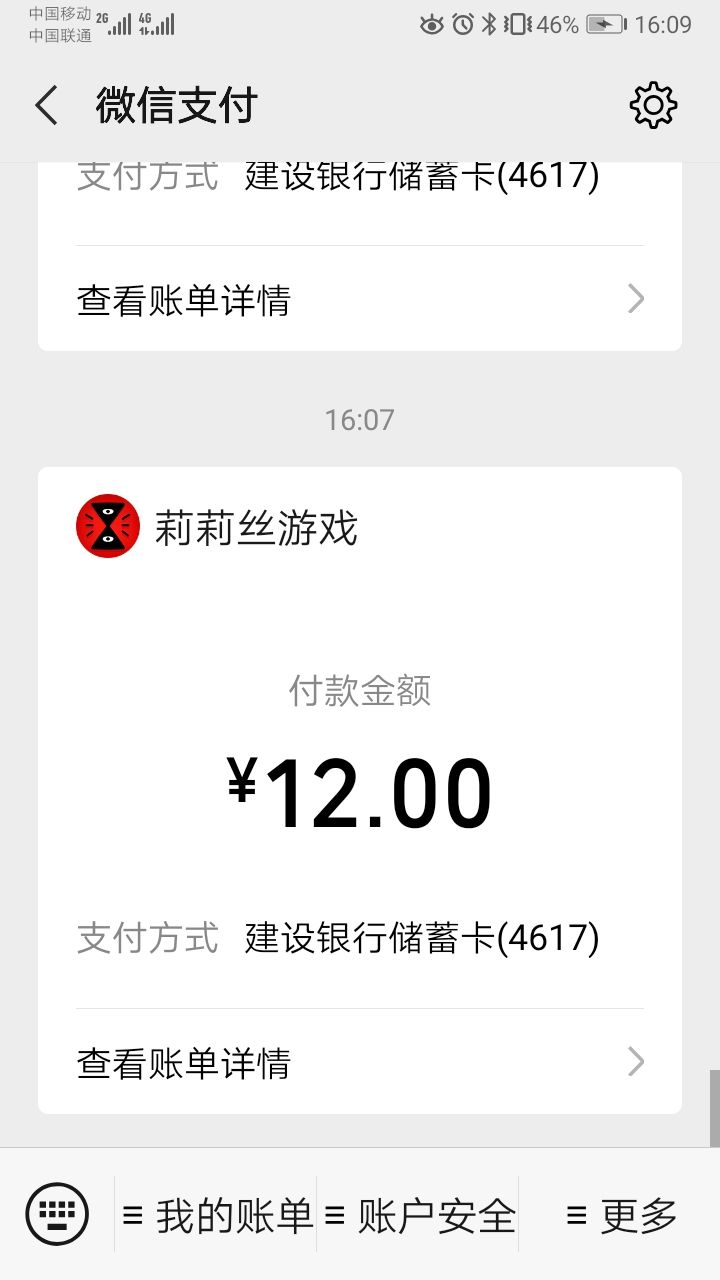This screenshot has width=720, height=1280.
Task: Click the 莉莉丝游戏 merchant logo
Action: pyautogui.click(x=106, y=529)
